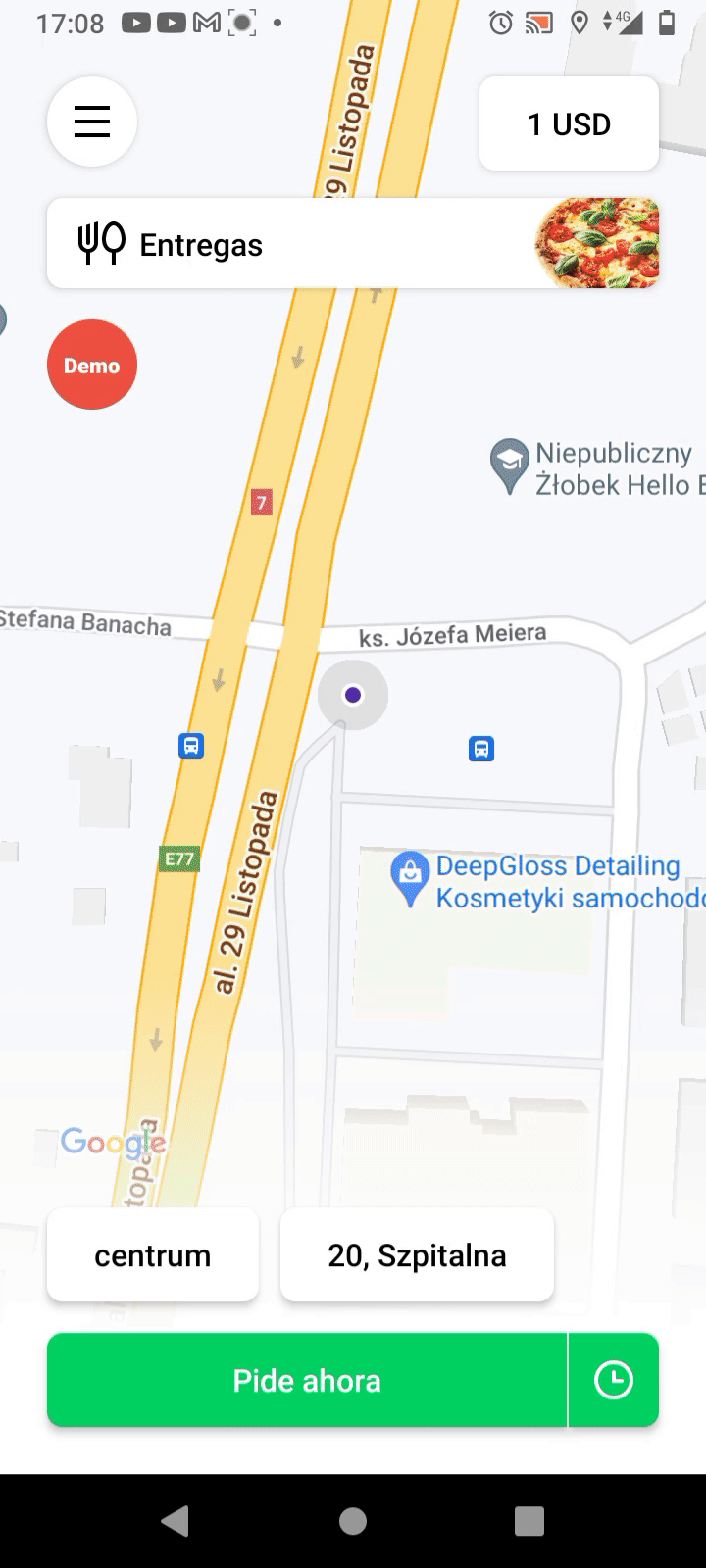Schedule a ride with the clock icon
Screen dimensions: 706x1568
click(614, 1380)
